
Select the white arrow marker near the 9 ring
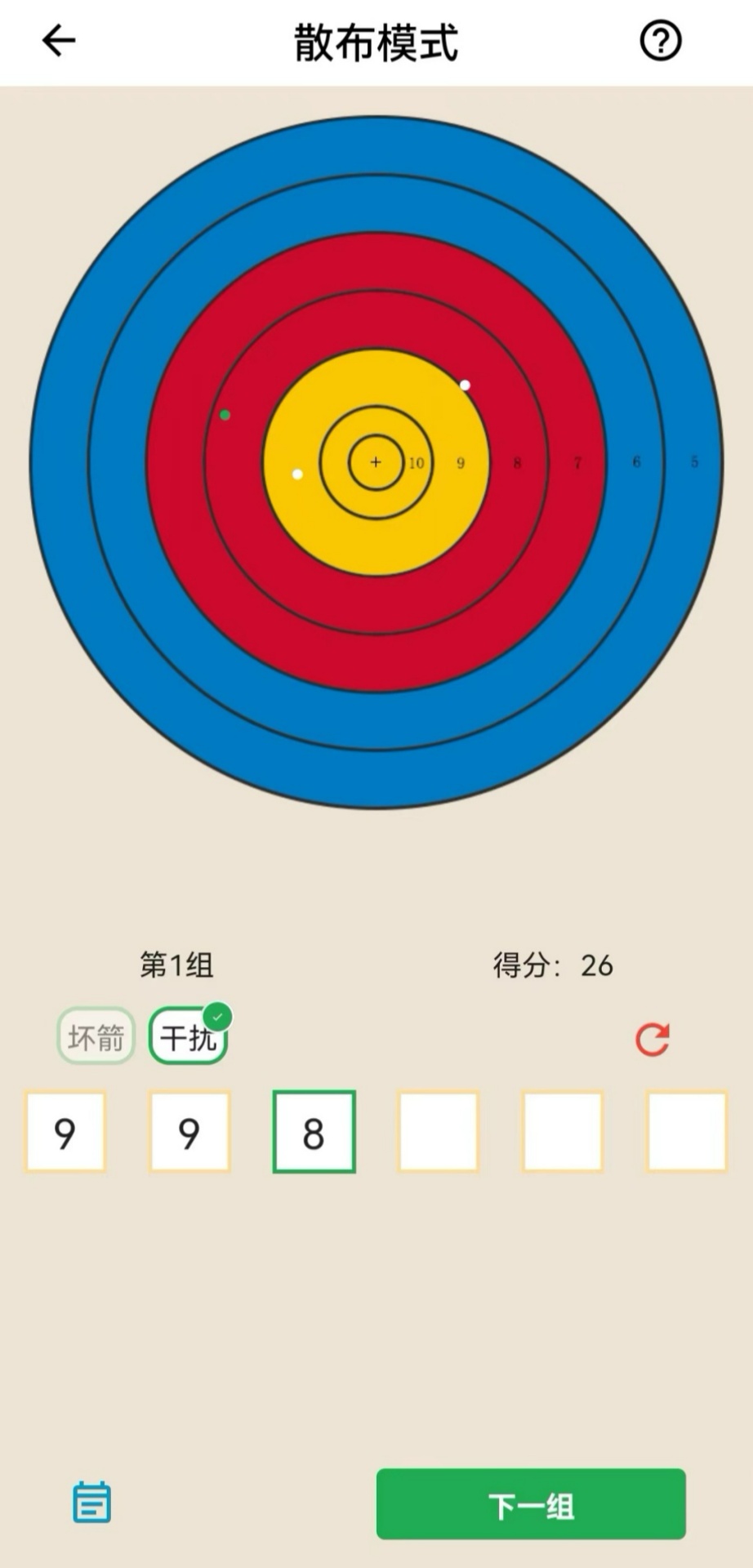click(x=464, y=385)
